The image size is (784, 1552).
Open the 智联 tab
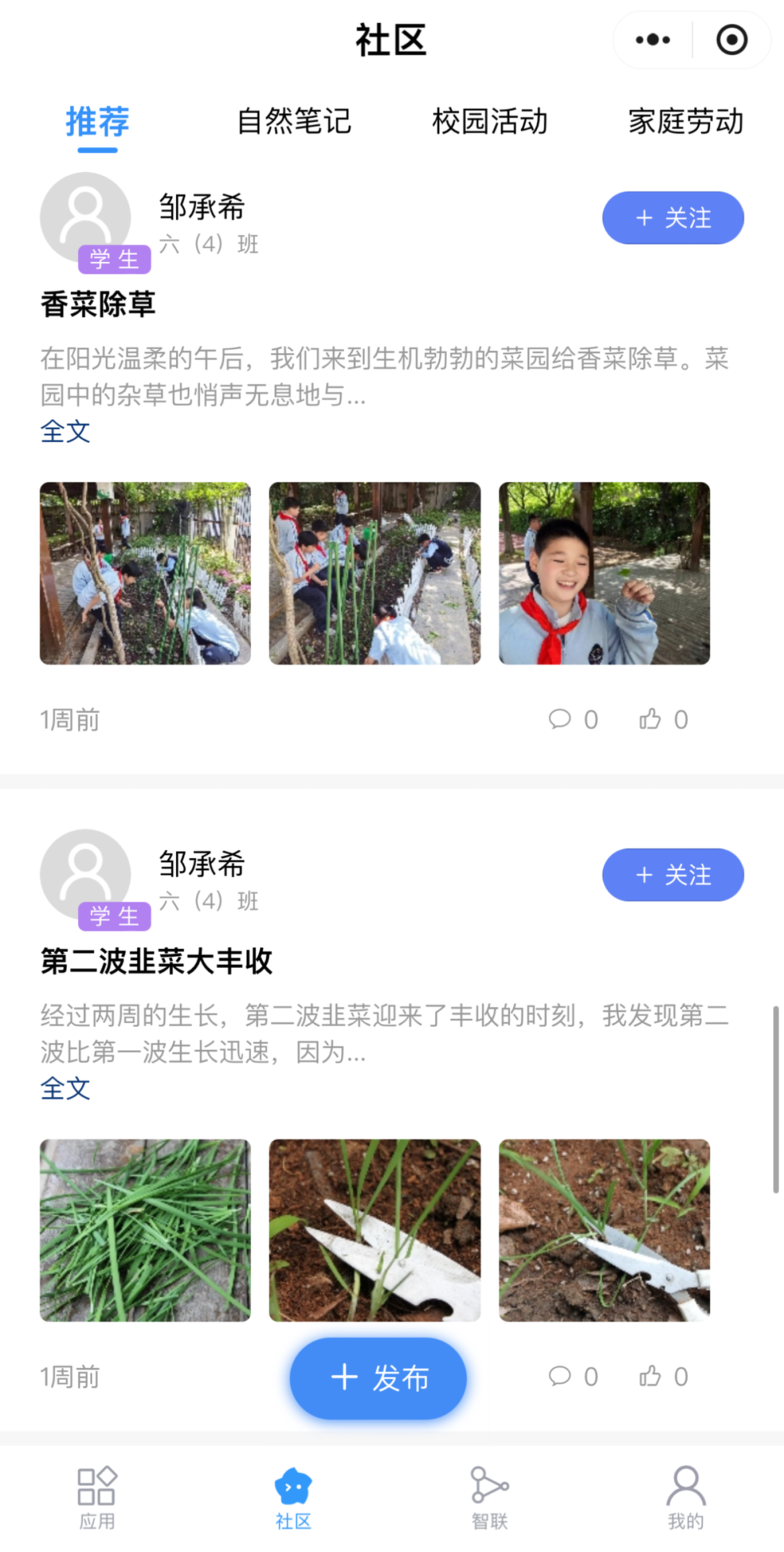[x=490, y=1498]
